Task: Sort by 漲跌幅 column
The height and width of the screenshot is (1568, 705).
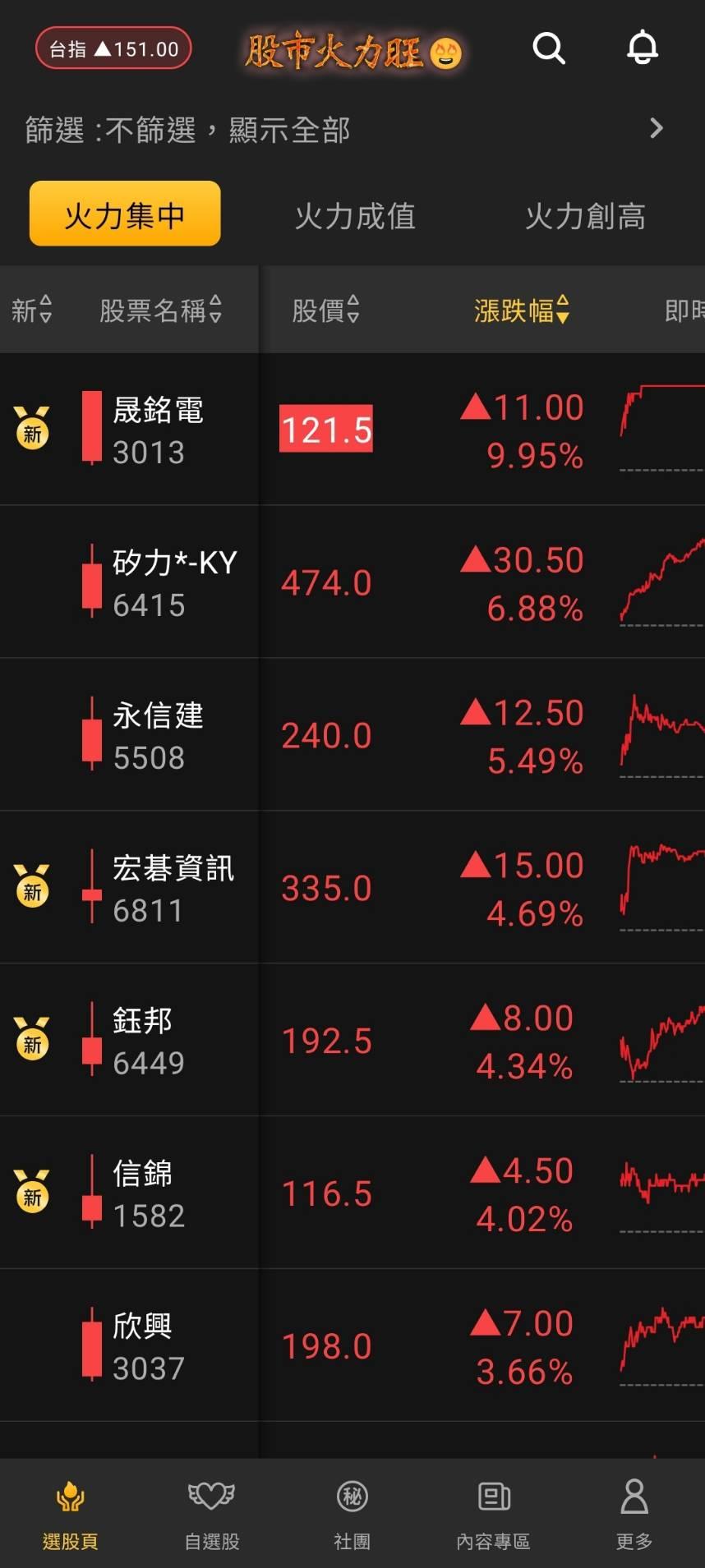Action: click(522, 310)
